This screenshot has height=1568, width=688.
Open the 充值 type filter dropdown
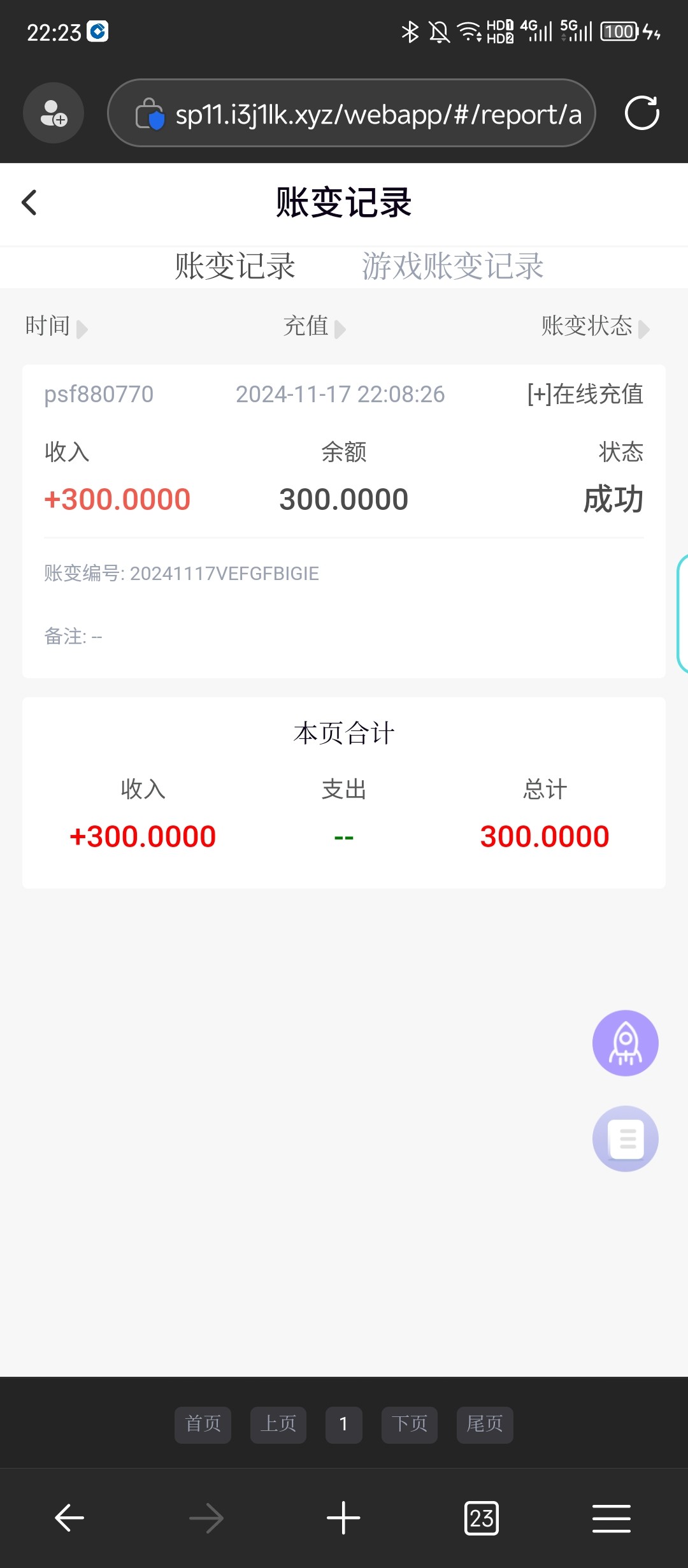pyautogui.click(x=315, y=326)
